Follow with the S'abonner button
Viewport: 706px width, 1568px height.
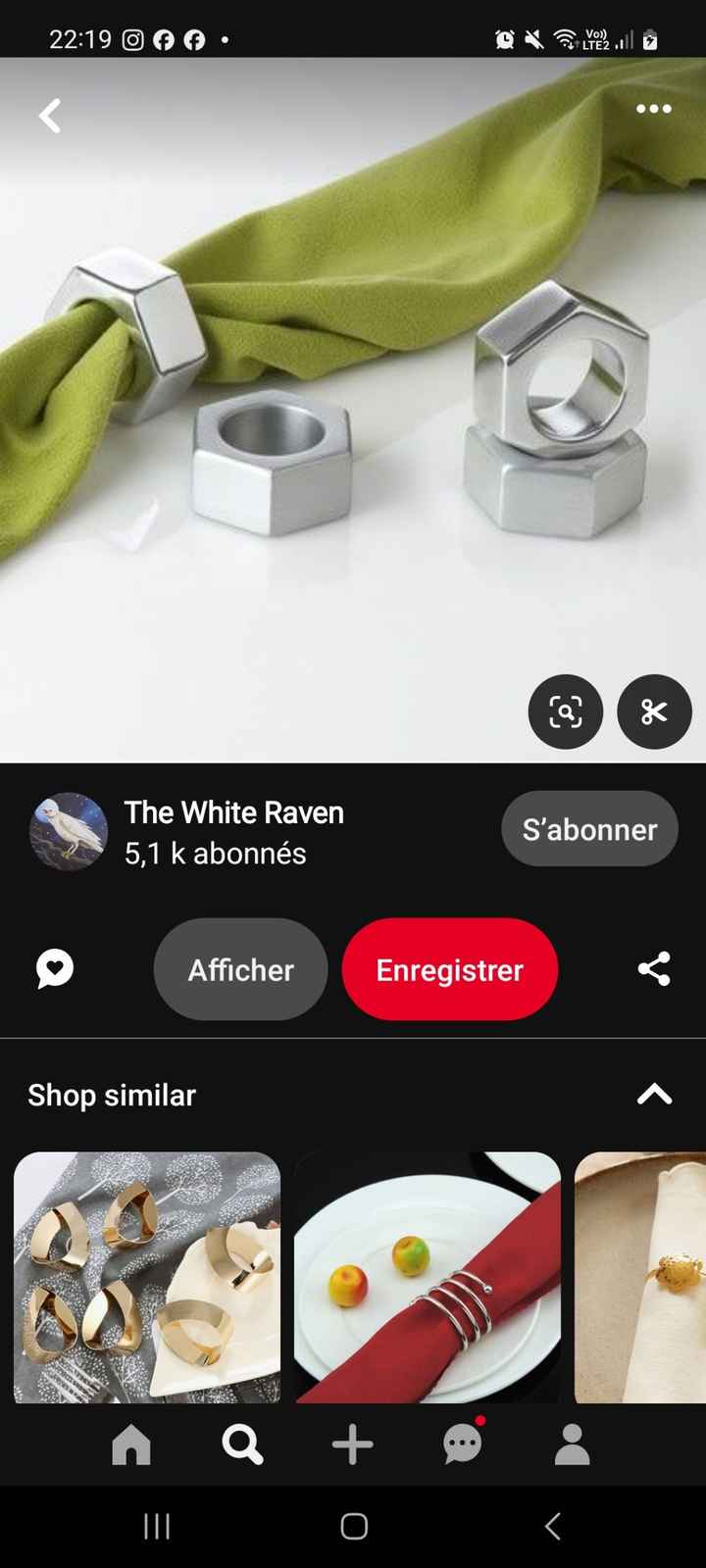coord(589,829)
